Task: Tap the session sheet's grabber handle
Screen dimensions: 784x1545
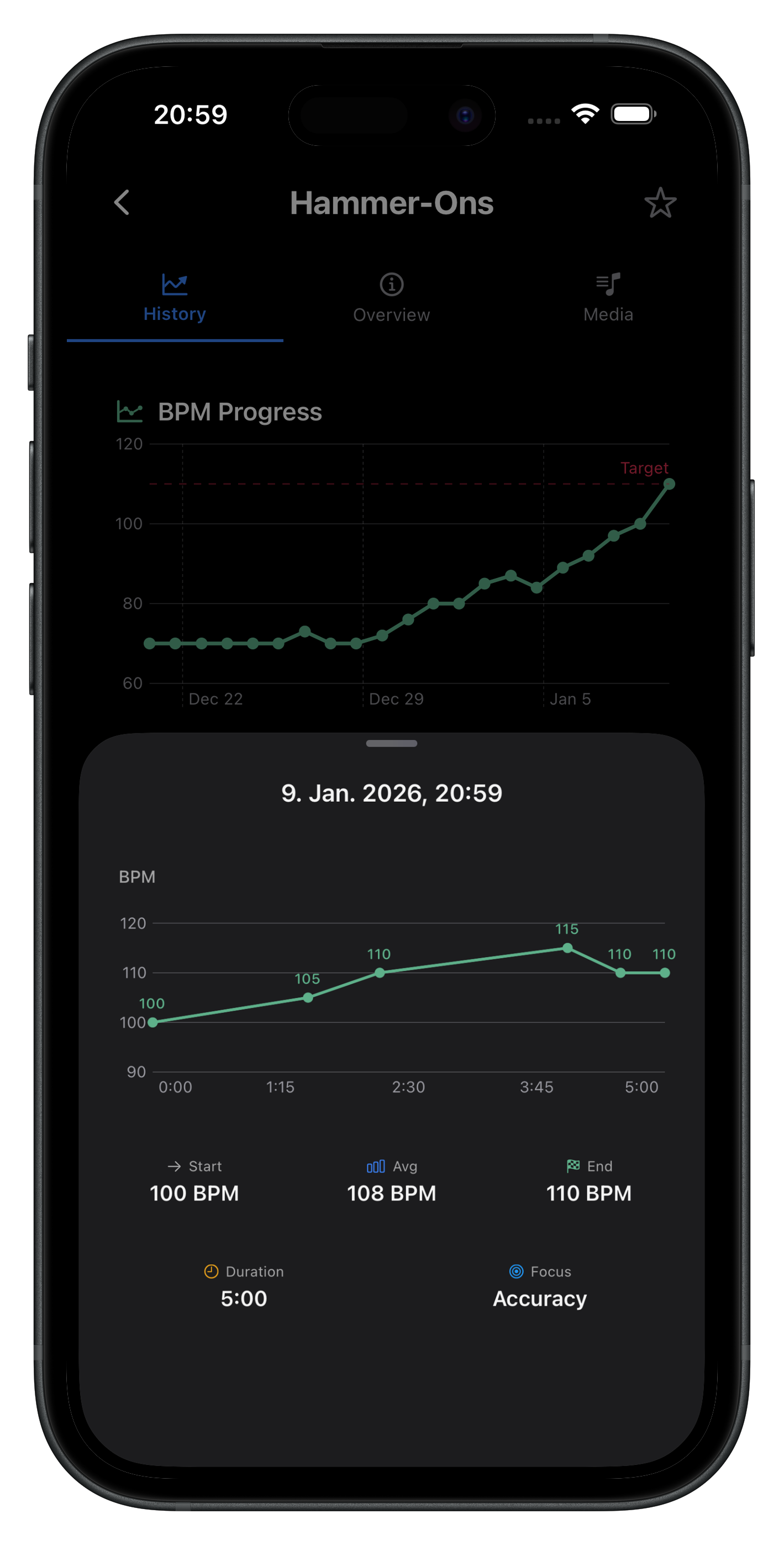Action: (391, 743)
